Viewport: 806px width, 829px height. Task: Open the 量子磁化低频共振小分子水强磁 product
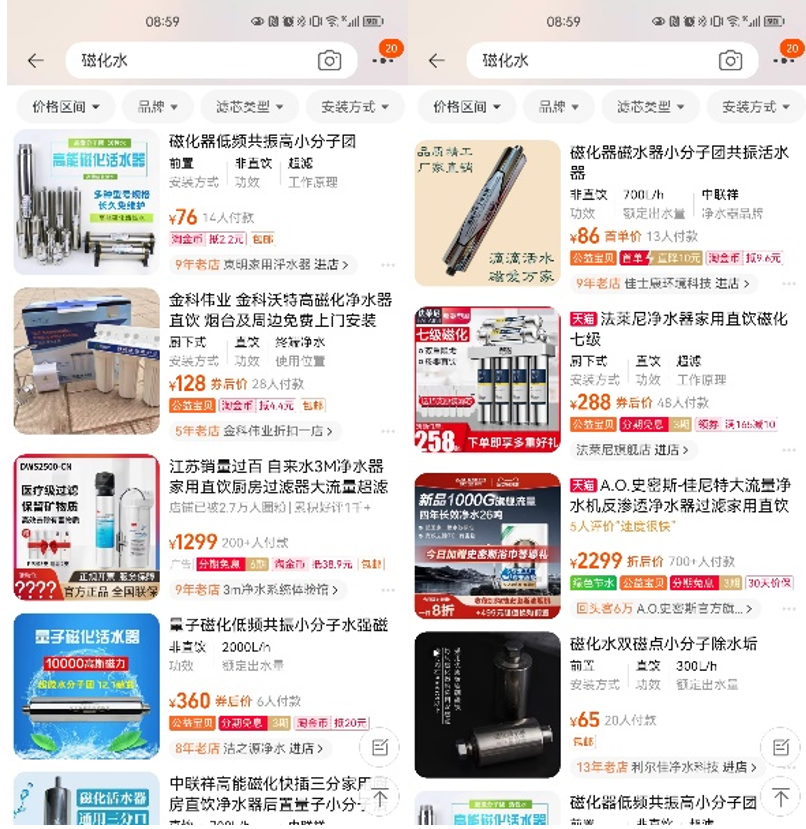[277, 625]
